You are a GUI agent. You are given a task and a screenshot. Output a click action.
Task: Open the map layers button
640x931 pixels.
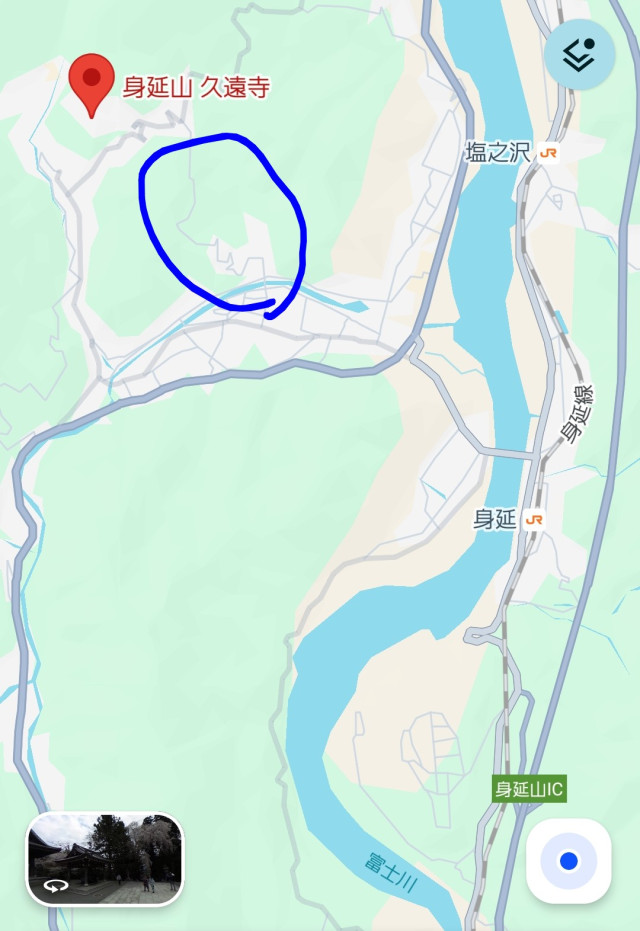(x=579, y=55)
